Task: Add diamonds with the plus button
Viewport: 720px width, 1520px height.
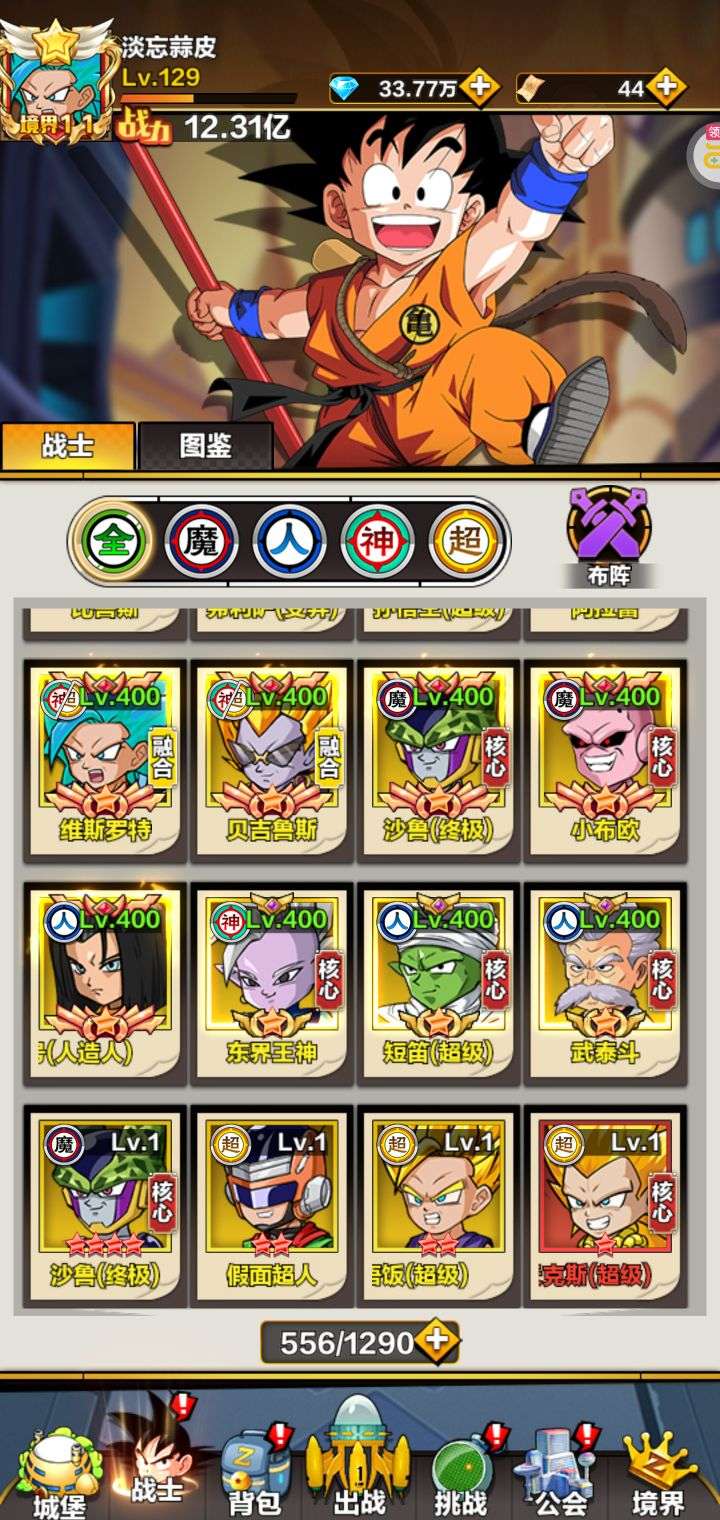Action: point(480,87)
